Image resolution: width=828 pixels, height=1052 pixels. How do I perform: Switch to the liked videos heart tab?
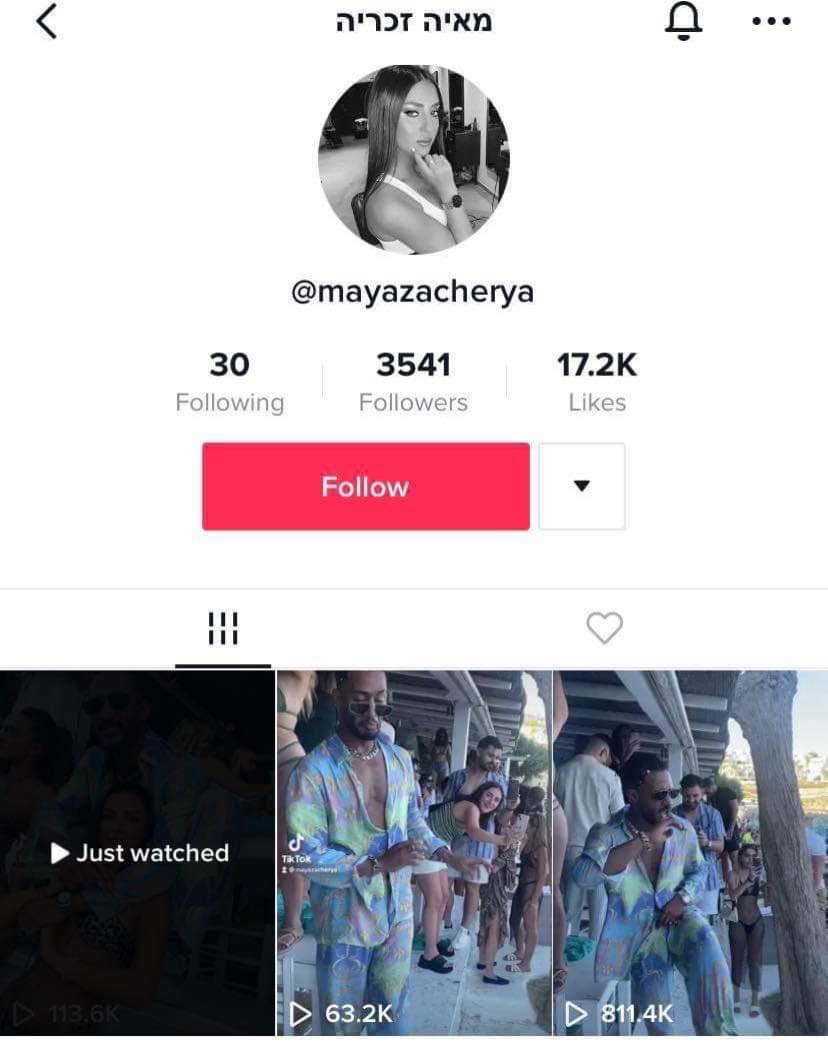tap(604, 628)
